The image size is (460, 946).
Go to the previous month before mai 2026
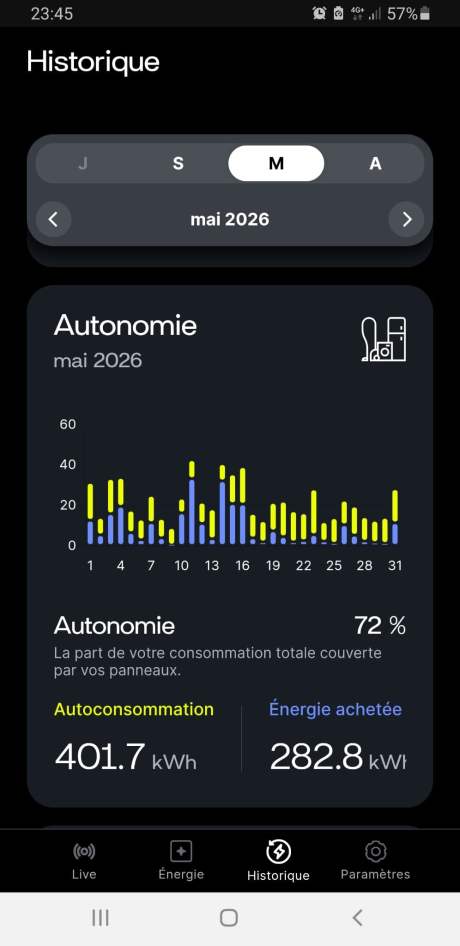[x=54, y=220]
